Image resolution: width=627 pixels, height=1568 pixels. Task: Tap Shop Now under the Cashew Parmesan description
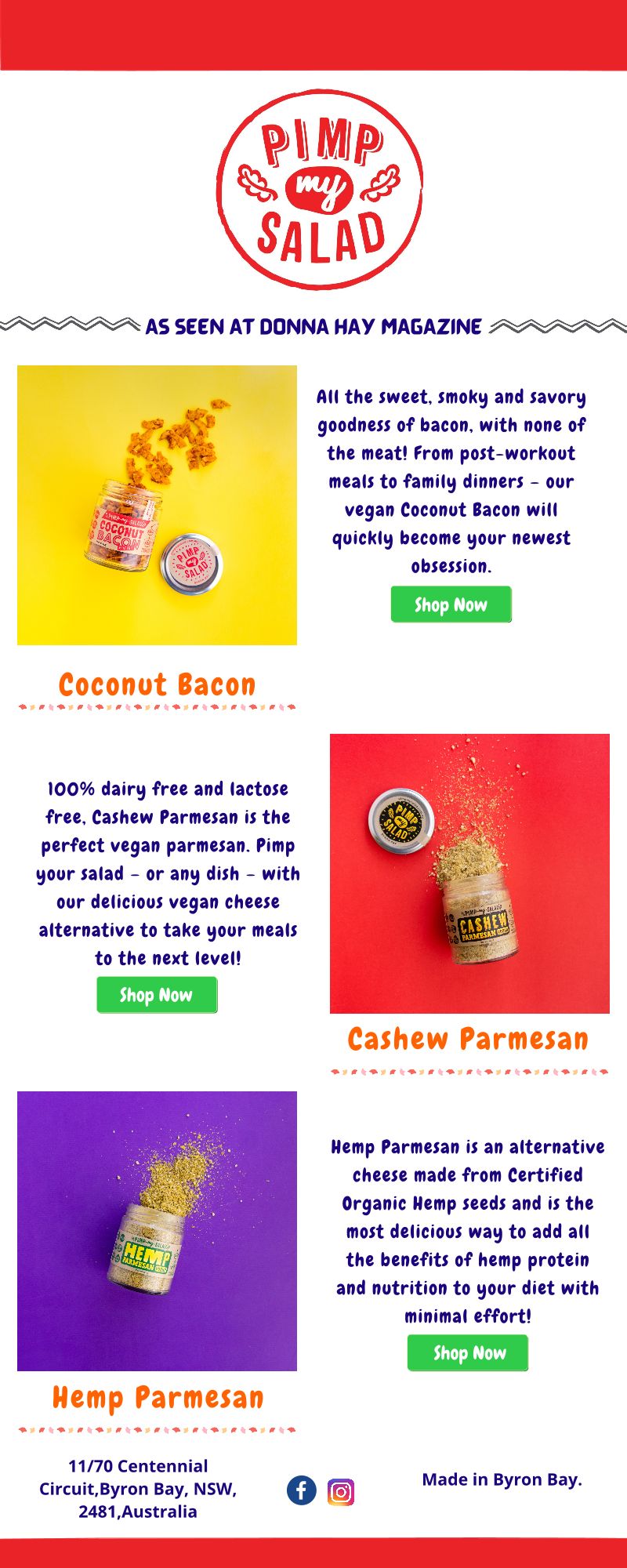coord(157,995)
